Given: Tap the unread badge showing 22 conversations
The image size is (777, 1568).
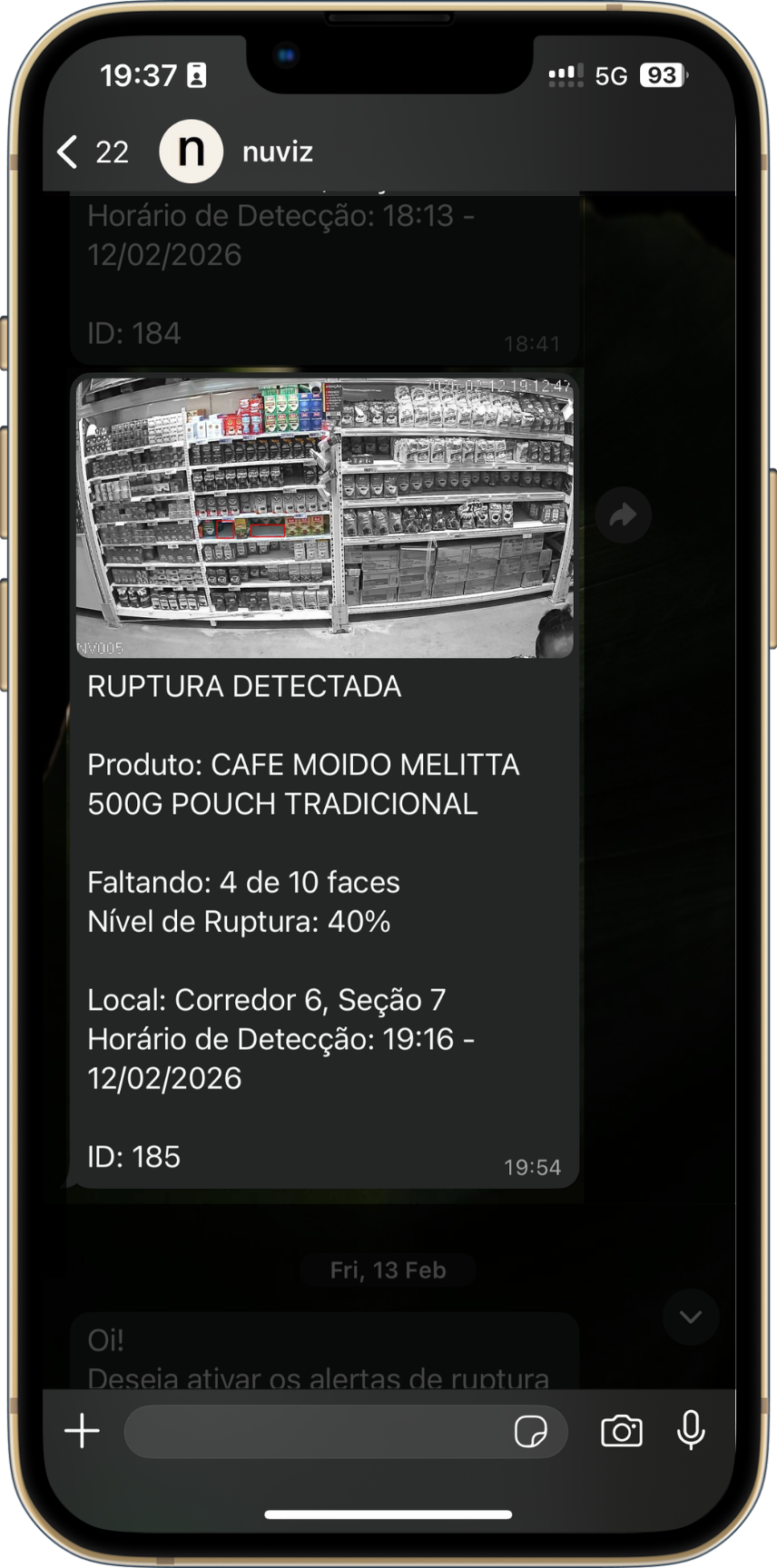Looking at the screenshot, I should click(113, 152).
